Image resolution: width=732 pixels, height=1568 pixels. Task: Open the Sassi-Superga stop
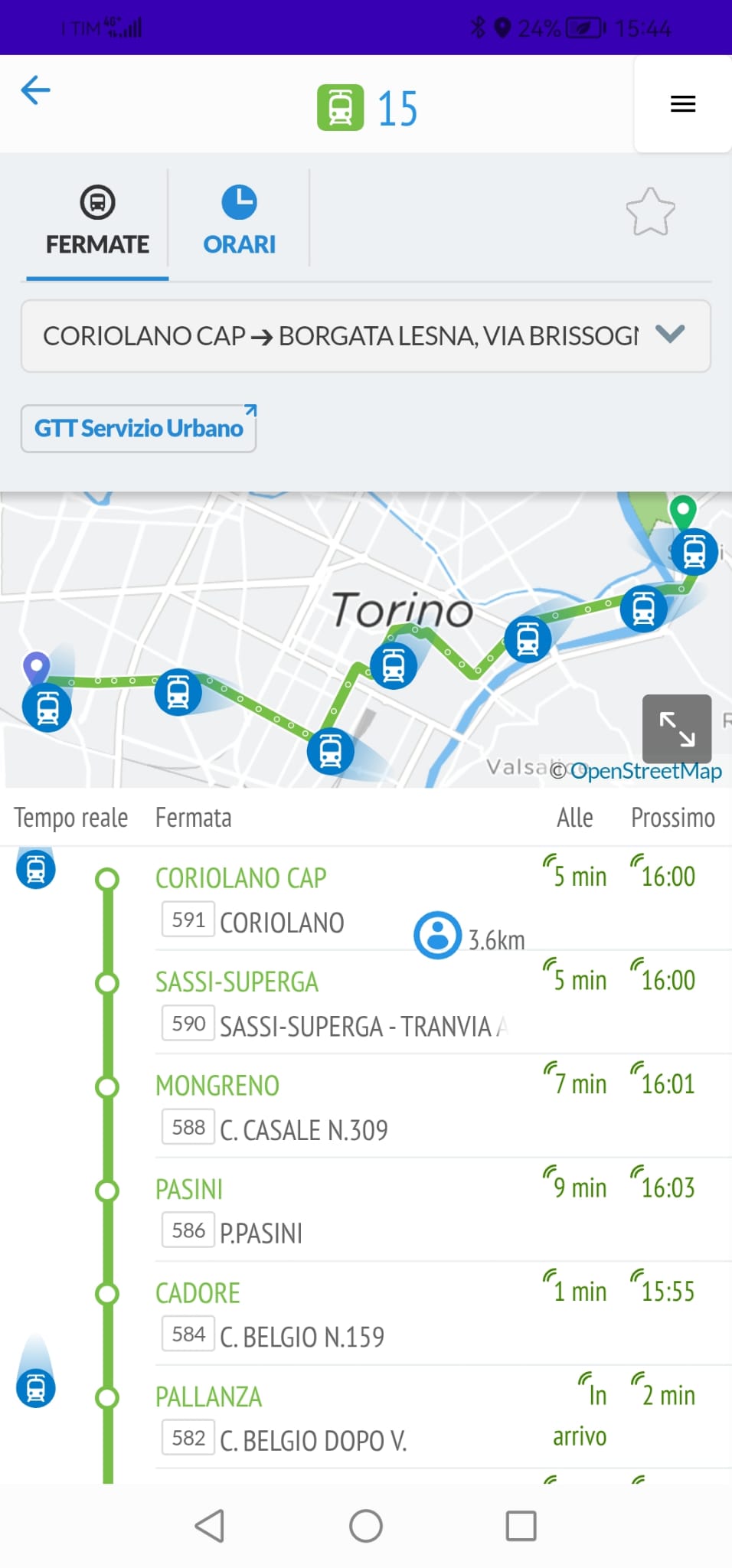(x=237, y=982)
